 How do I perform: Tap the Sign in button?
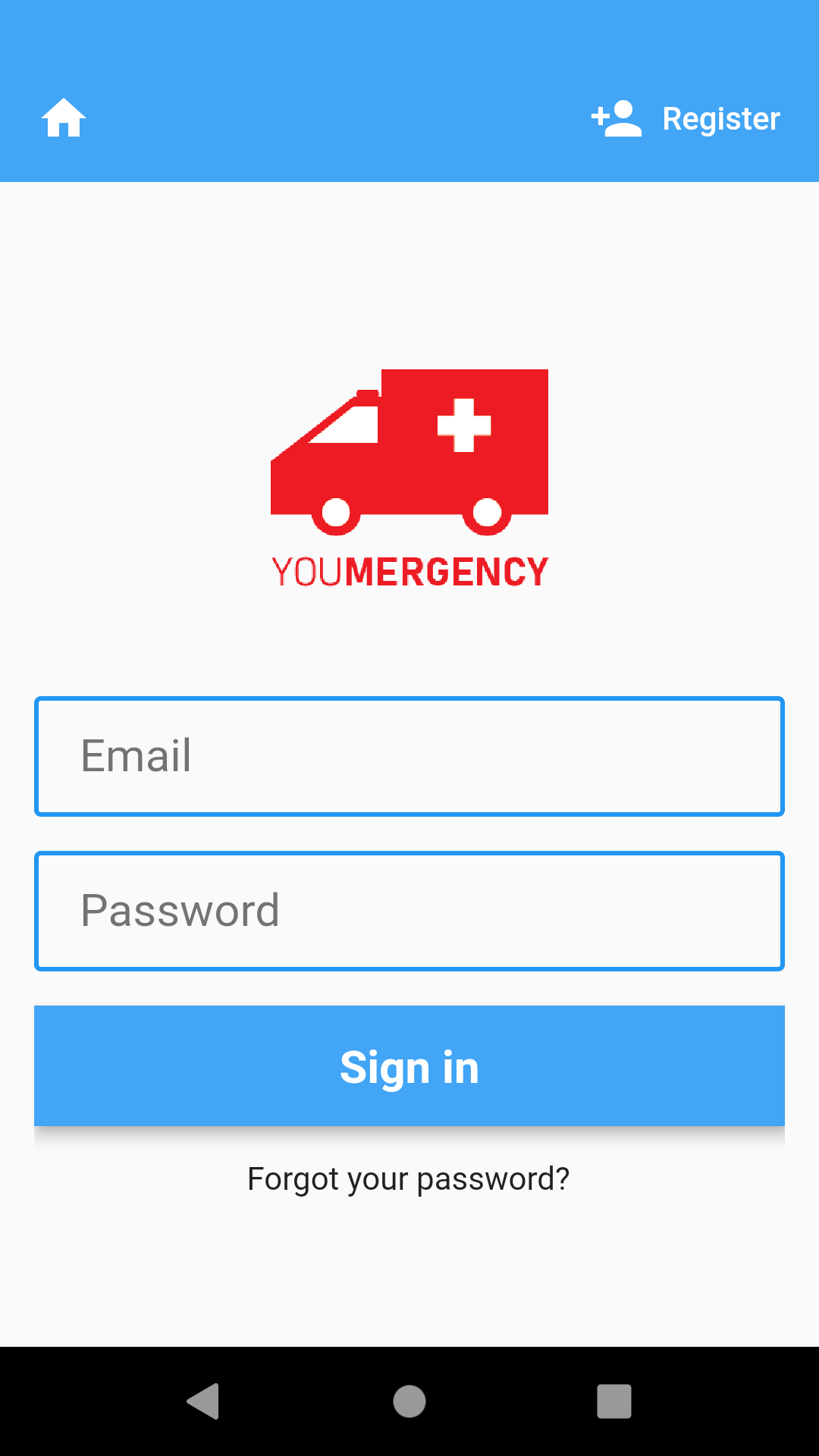(409, 1065)
